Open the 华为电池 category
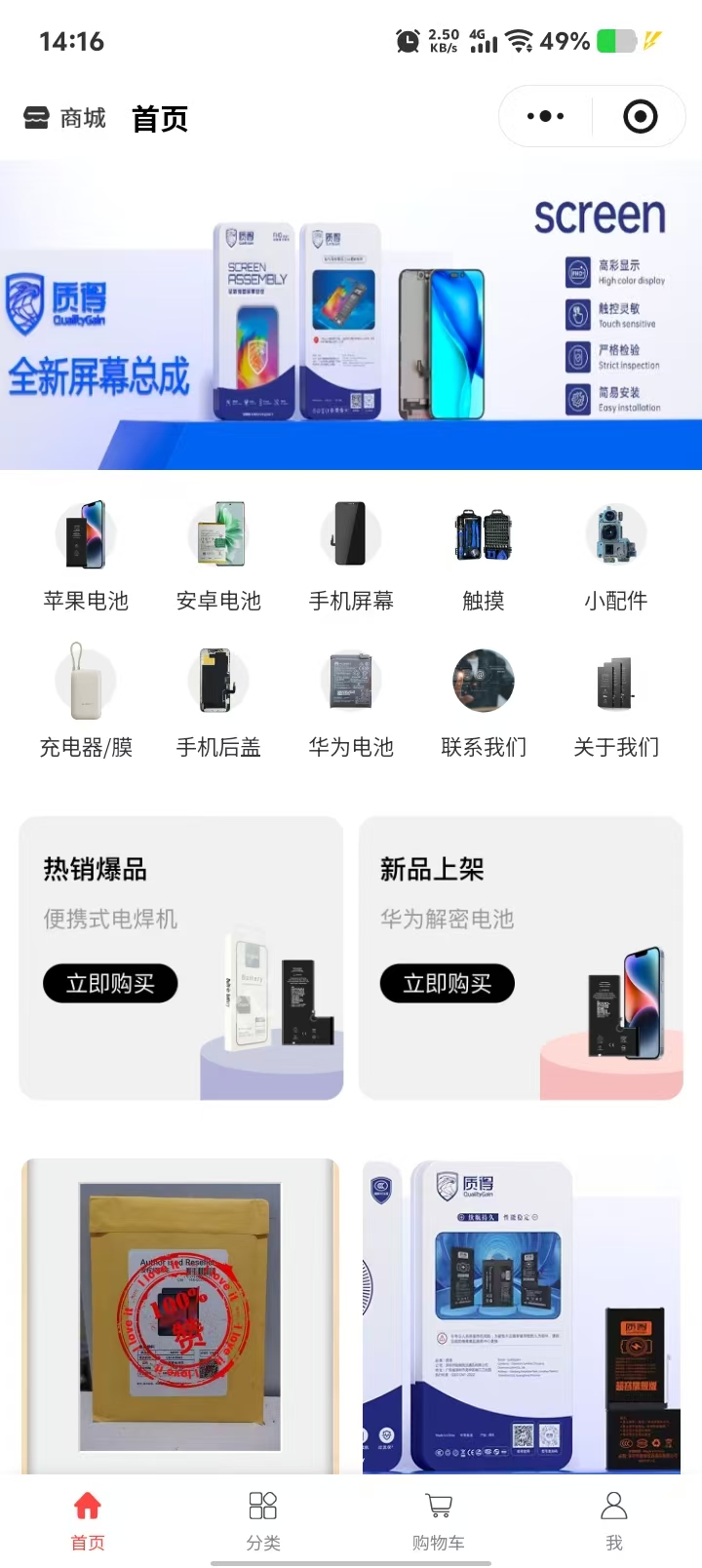Viewport: 702px width, 1568px height. pyautogui.click(x=351, y=702)
